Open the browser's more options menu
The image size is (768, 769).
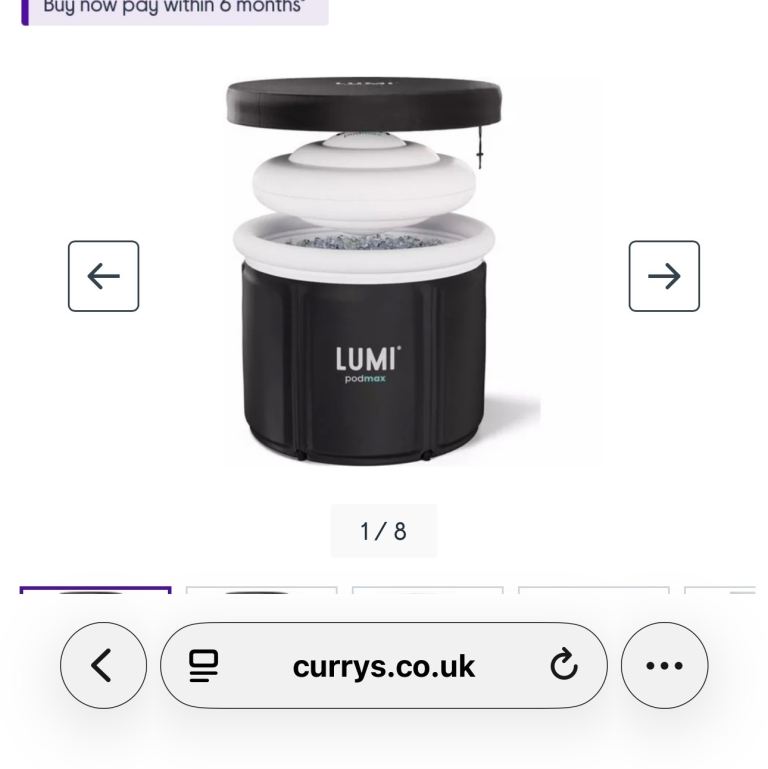664,666
